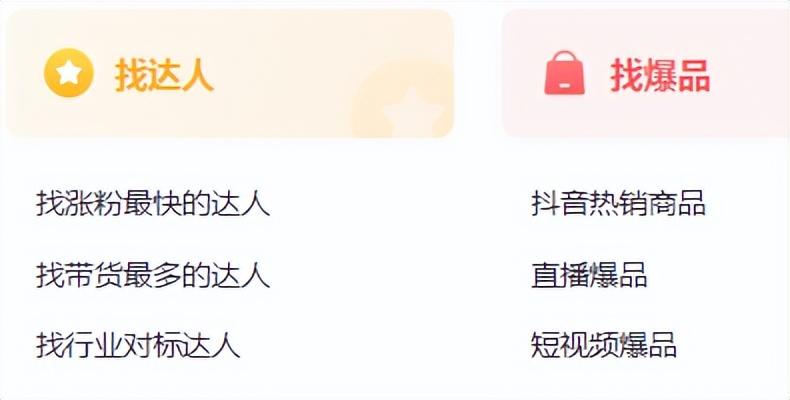Open 找带货最多的达人

pos(153,275)
